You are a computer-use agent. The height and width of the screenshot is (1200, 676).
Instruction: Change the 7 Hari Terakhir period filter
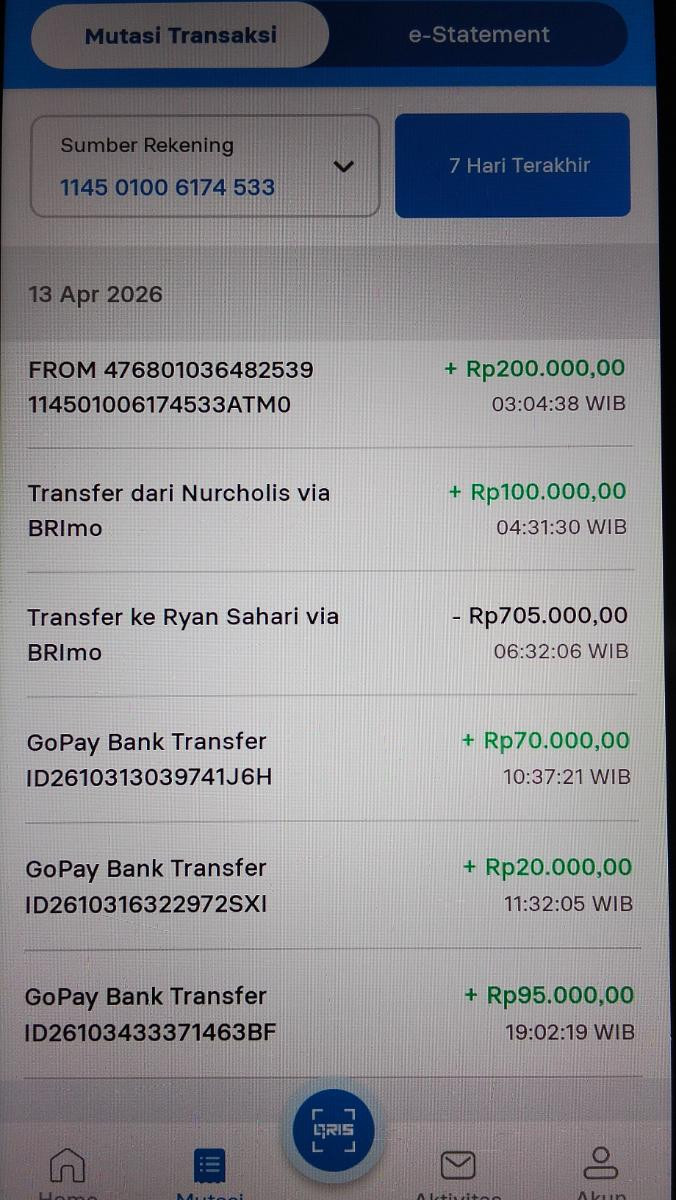tap(512, 165)
